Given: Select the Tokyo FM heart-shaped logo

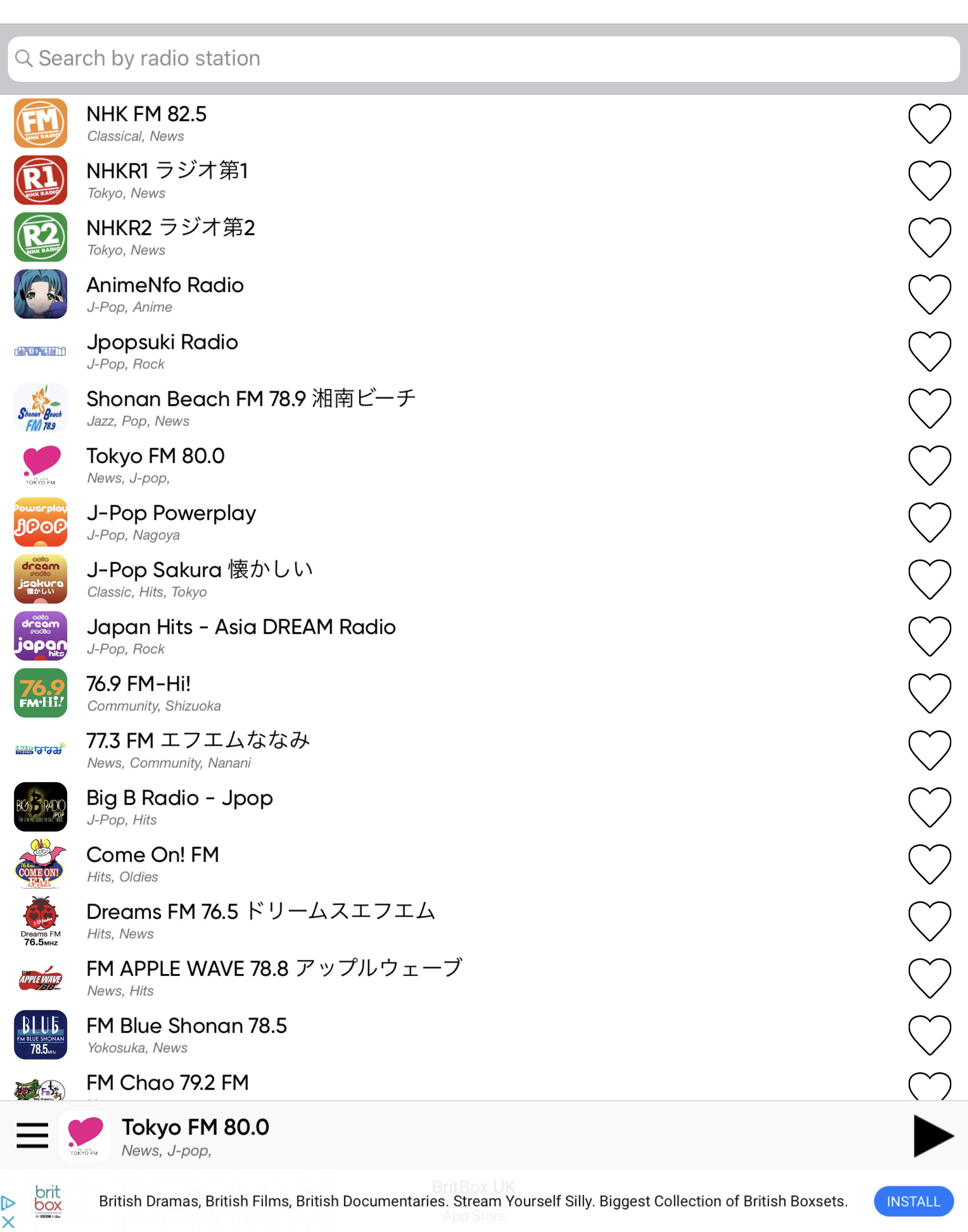Looking at the screenshot, I should (x=40, y=465).
